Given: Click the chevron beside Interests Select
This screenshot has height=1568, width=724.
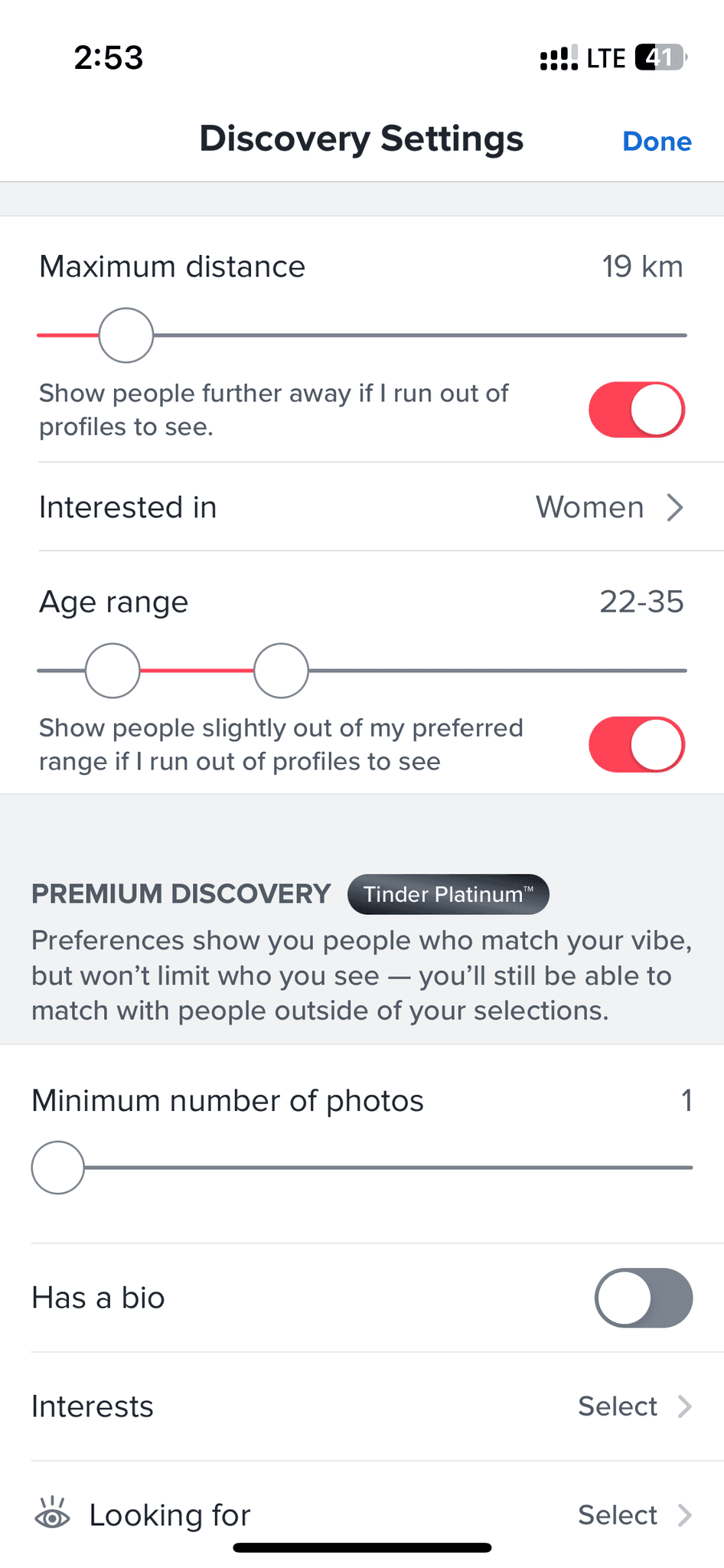Looking at the screenshot, I should click(x=683, y=1406).
